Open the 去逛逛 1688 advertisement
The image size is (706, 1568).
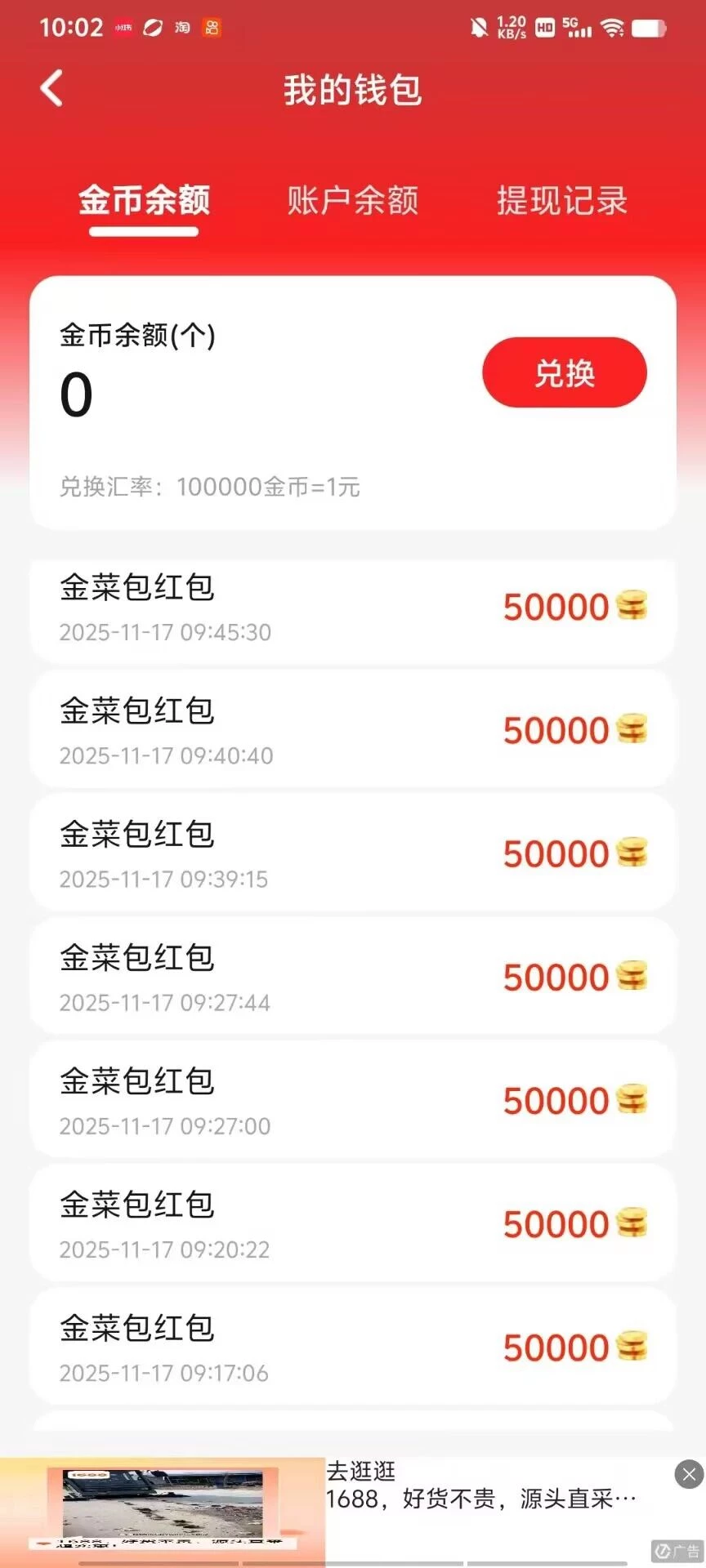point(480,1499)
